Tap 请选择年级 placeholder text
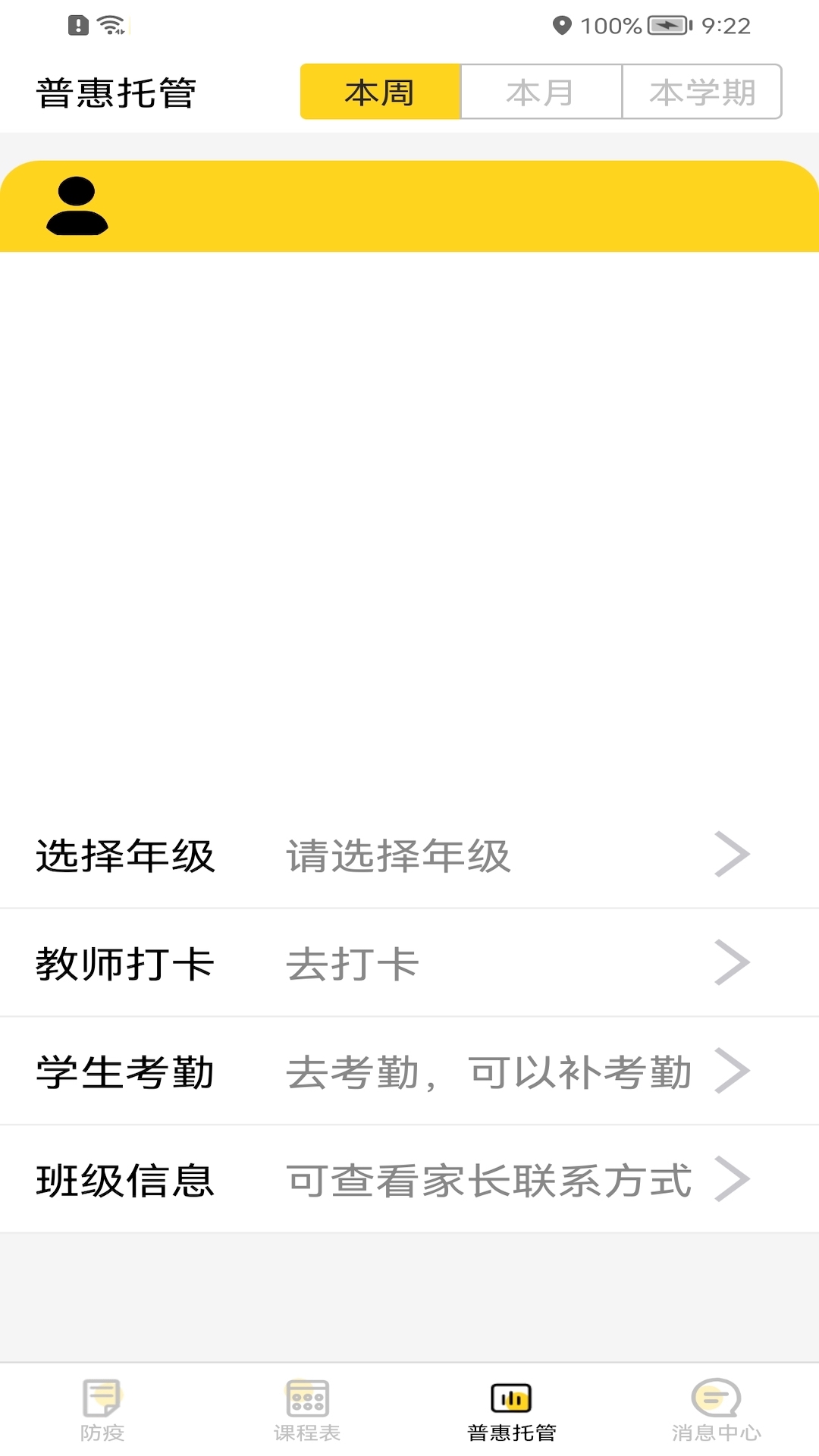 (397, 855)
